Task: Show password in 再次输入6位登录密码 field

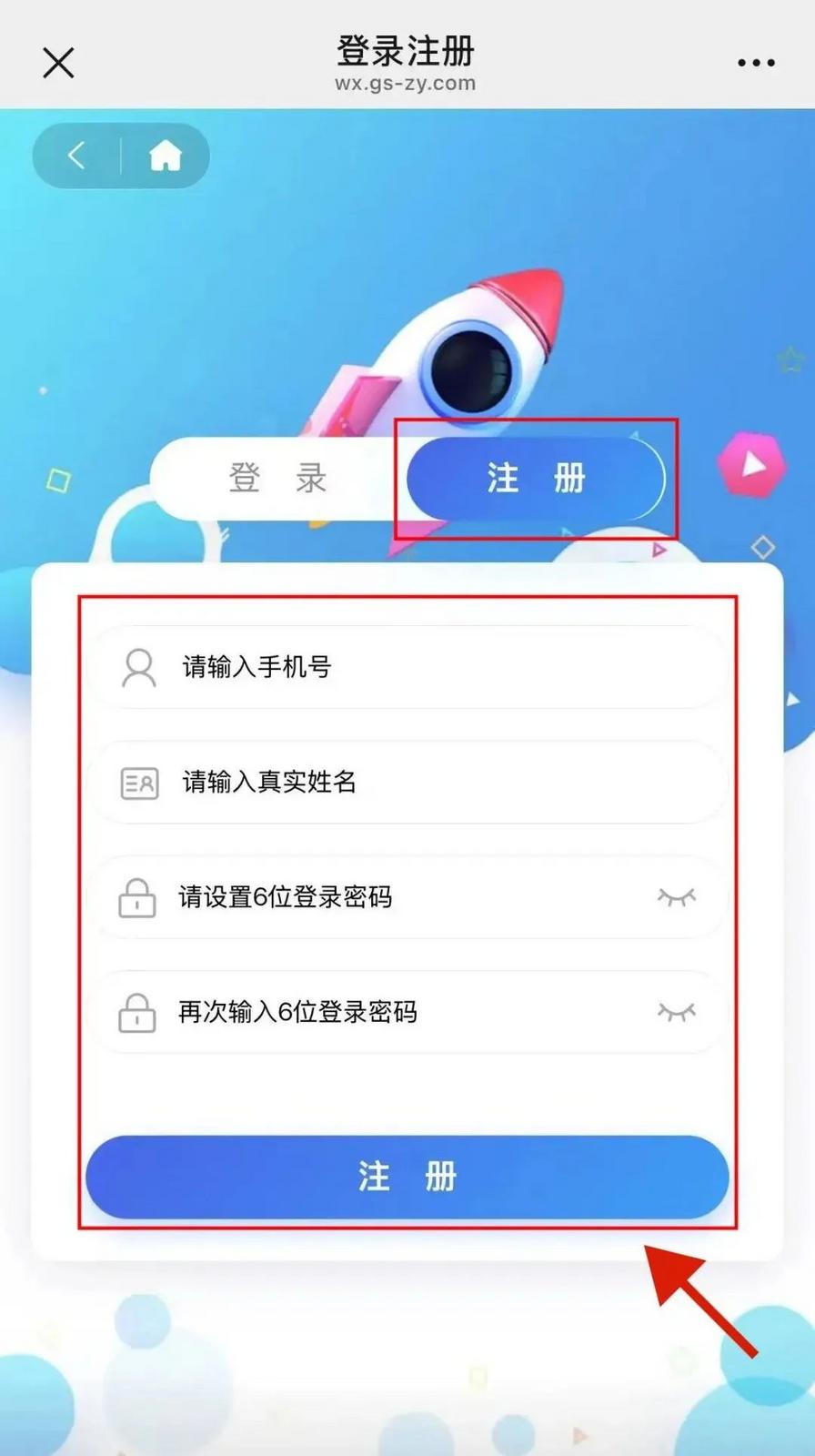Action: pyautogui.click(x=676, y=1012)
